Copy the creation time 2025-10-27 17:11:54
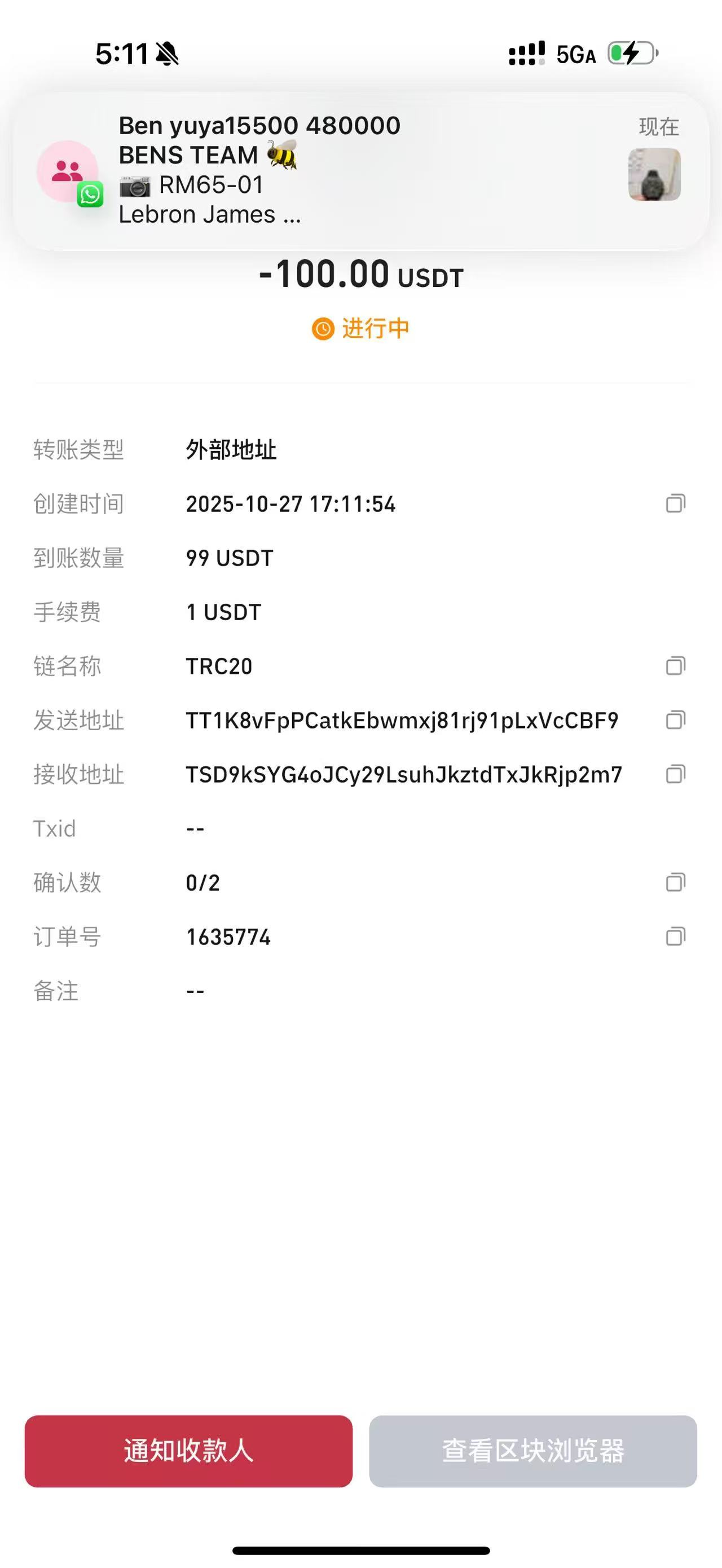Viewport: 722px width, 1568px height. coord(675,503)
